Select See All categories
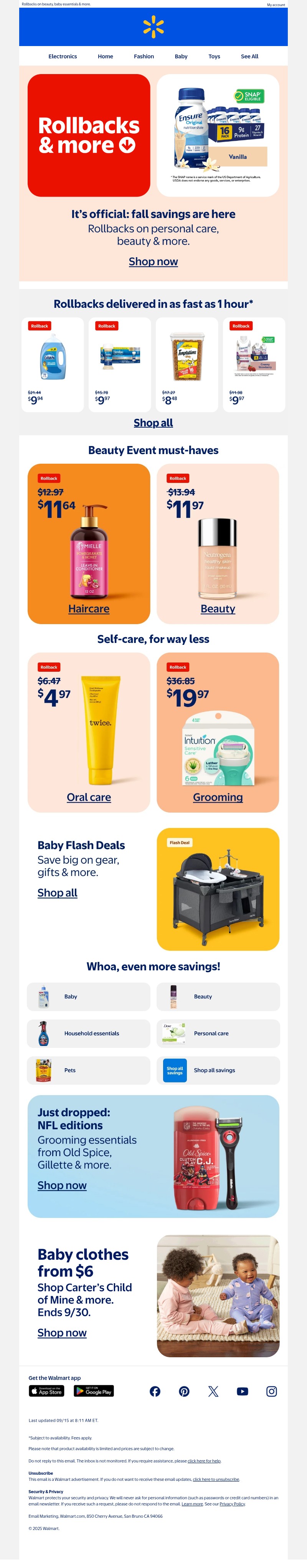 coord(249,56)
